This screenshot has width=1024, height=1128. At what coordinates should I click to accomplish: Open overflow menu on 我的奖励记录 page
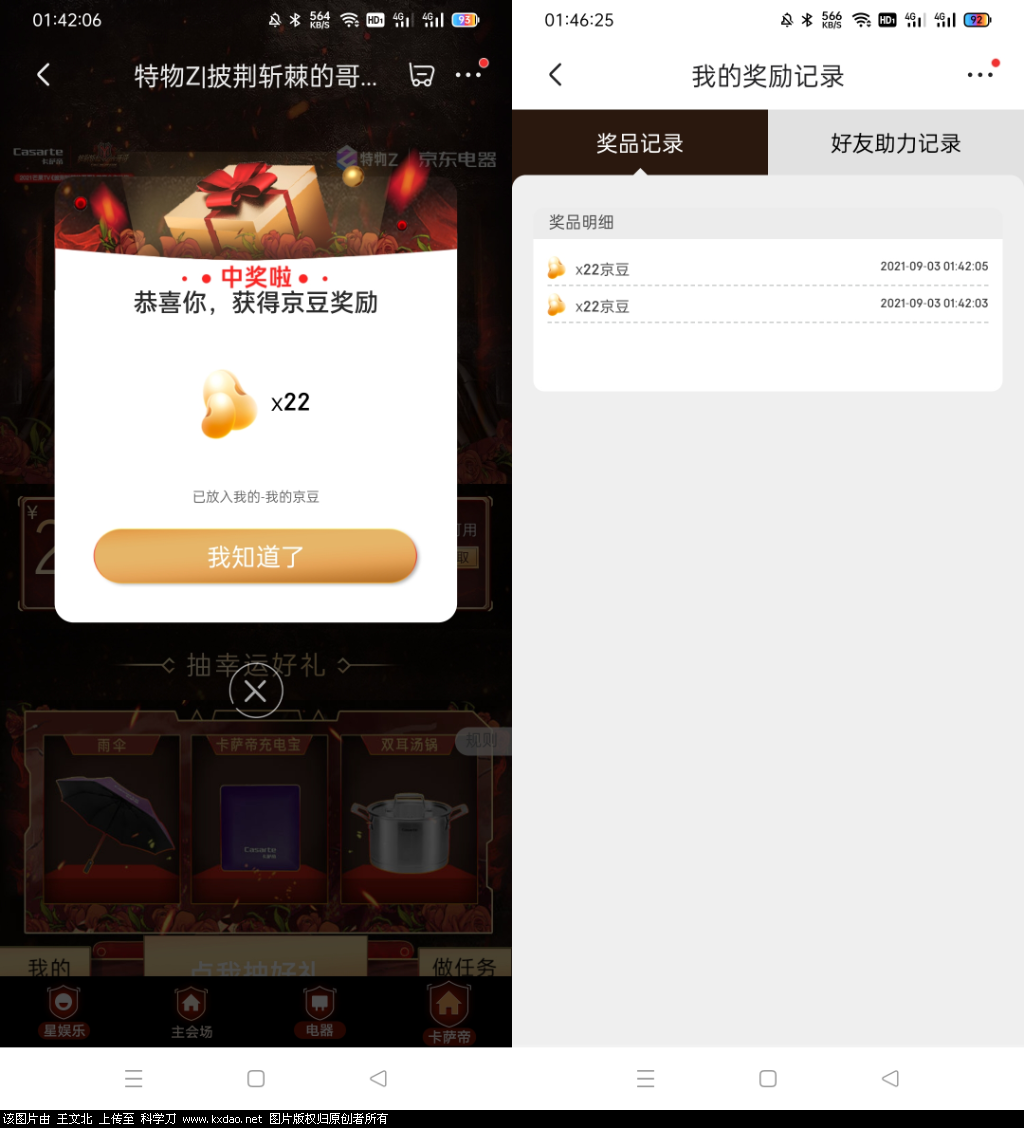pos(980,75)
